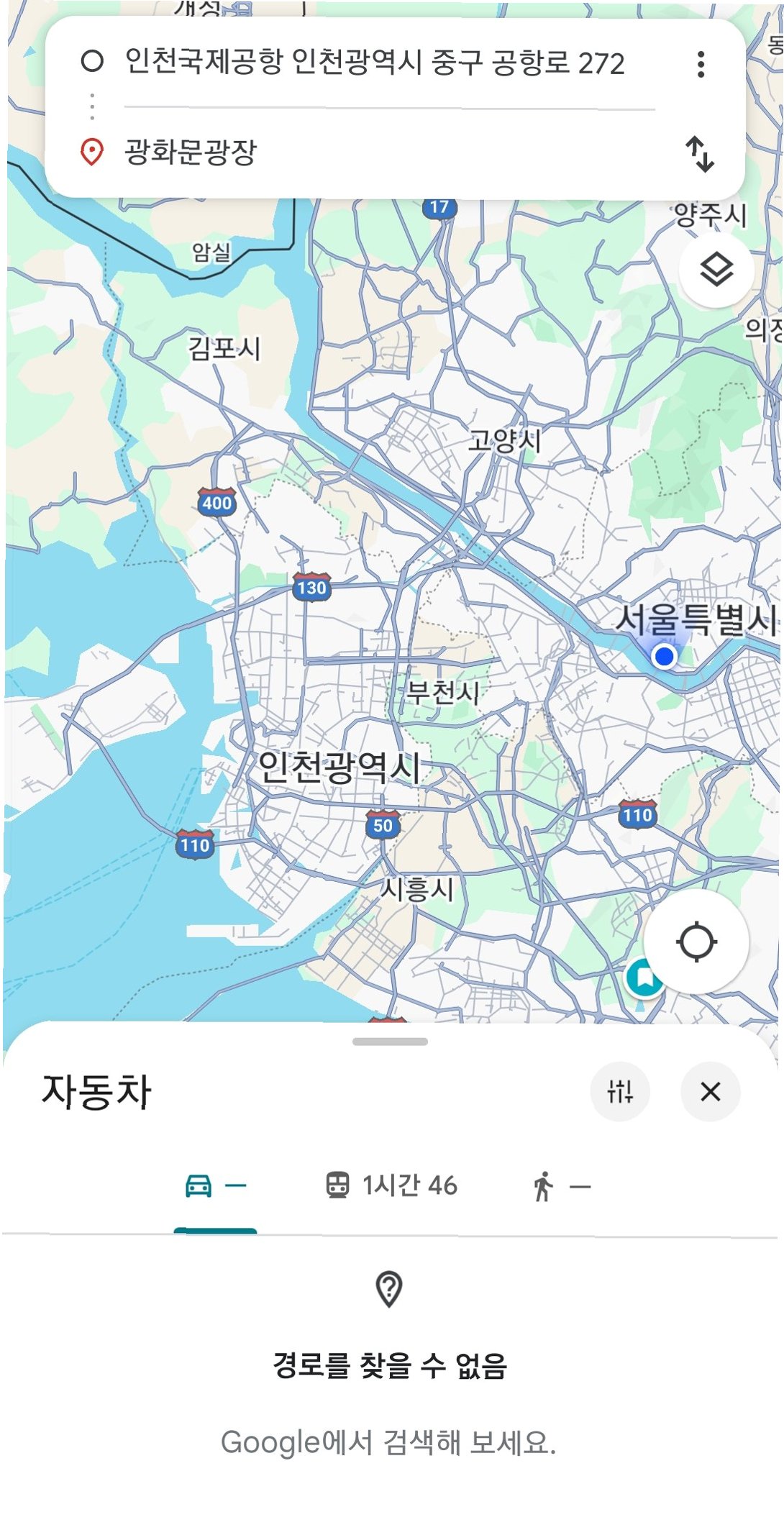Select the driving tab

(215, 1185)
